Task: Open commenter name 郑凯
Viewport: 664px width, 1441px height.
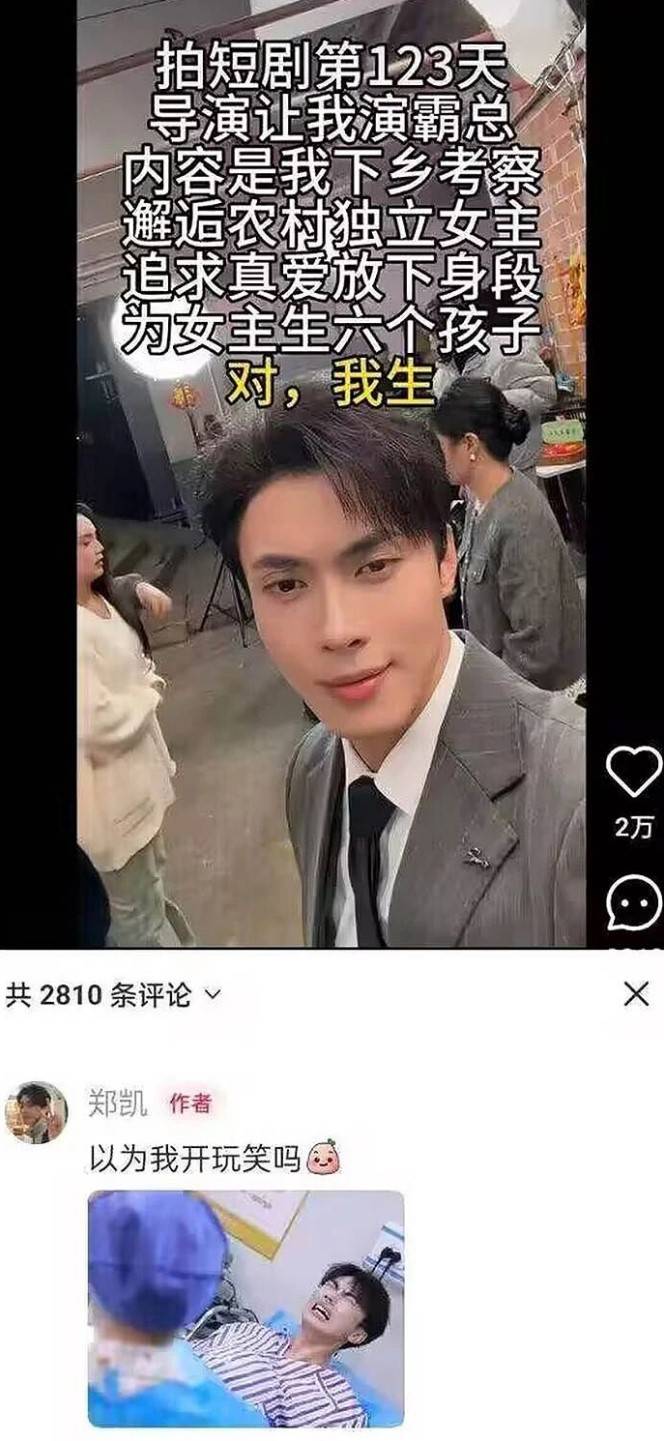Action: point(119,1103)
